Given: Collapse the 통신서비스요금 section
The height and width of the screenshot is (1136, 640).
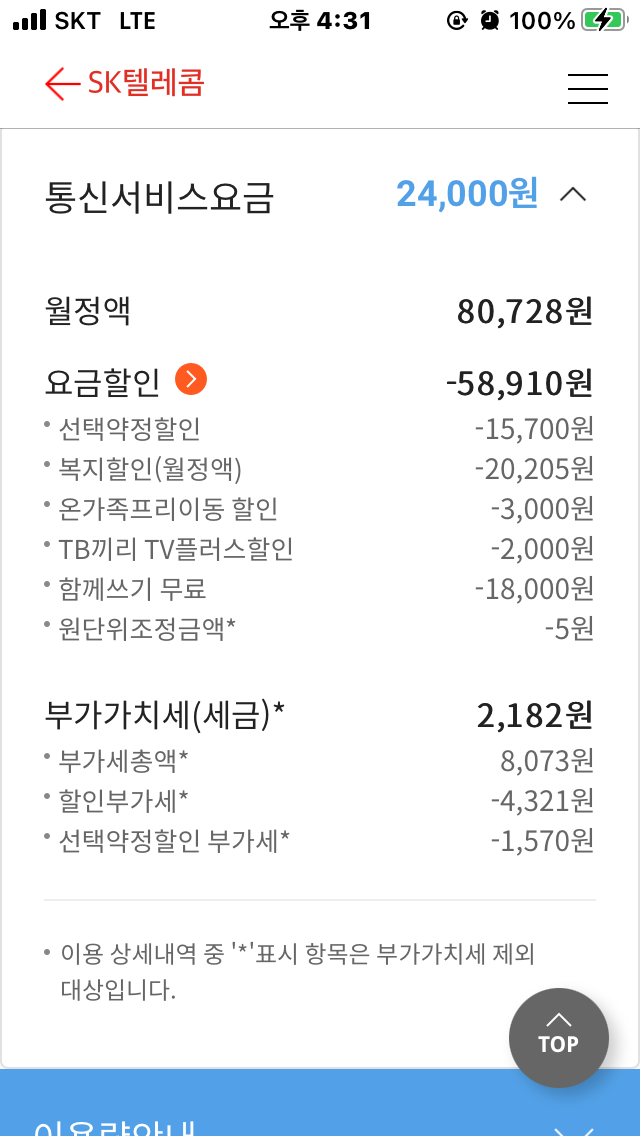Looking at the screenshot, I should coord(573,194).
